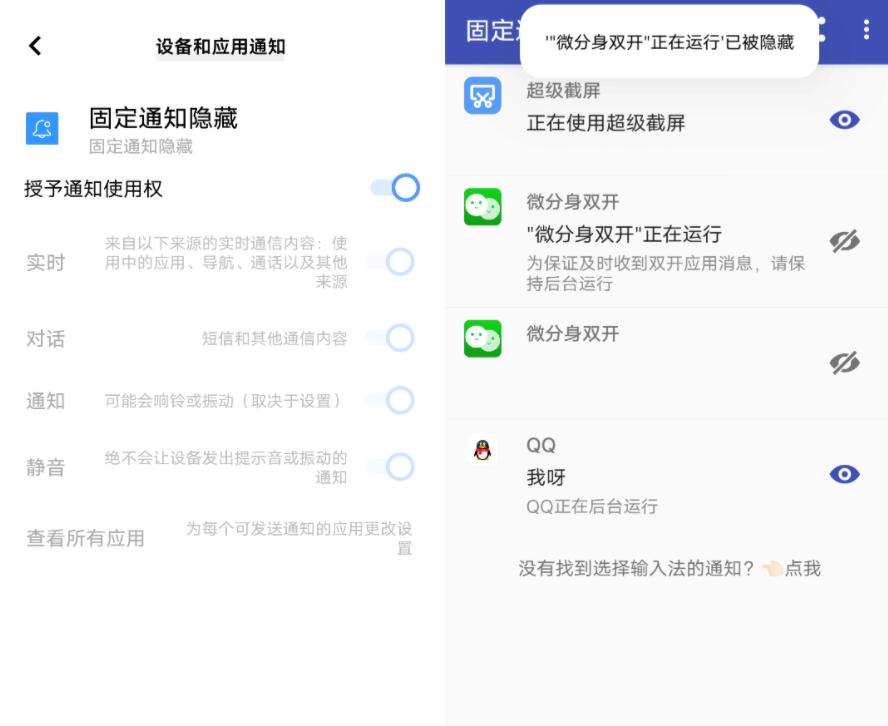Toggle the 授予通知使用权 switch
The height and width of the screenshot is (726, 888).
point(395,188)
